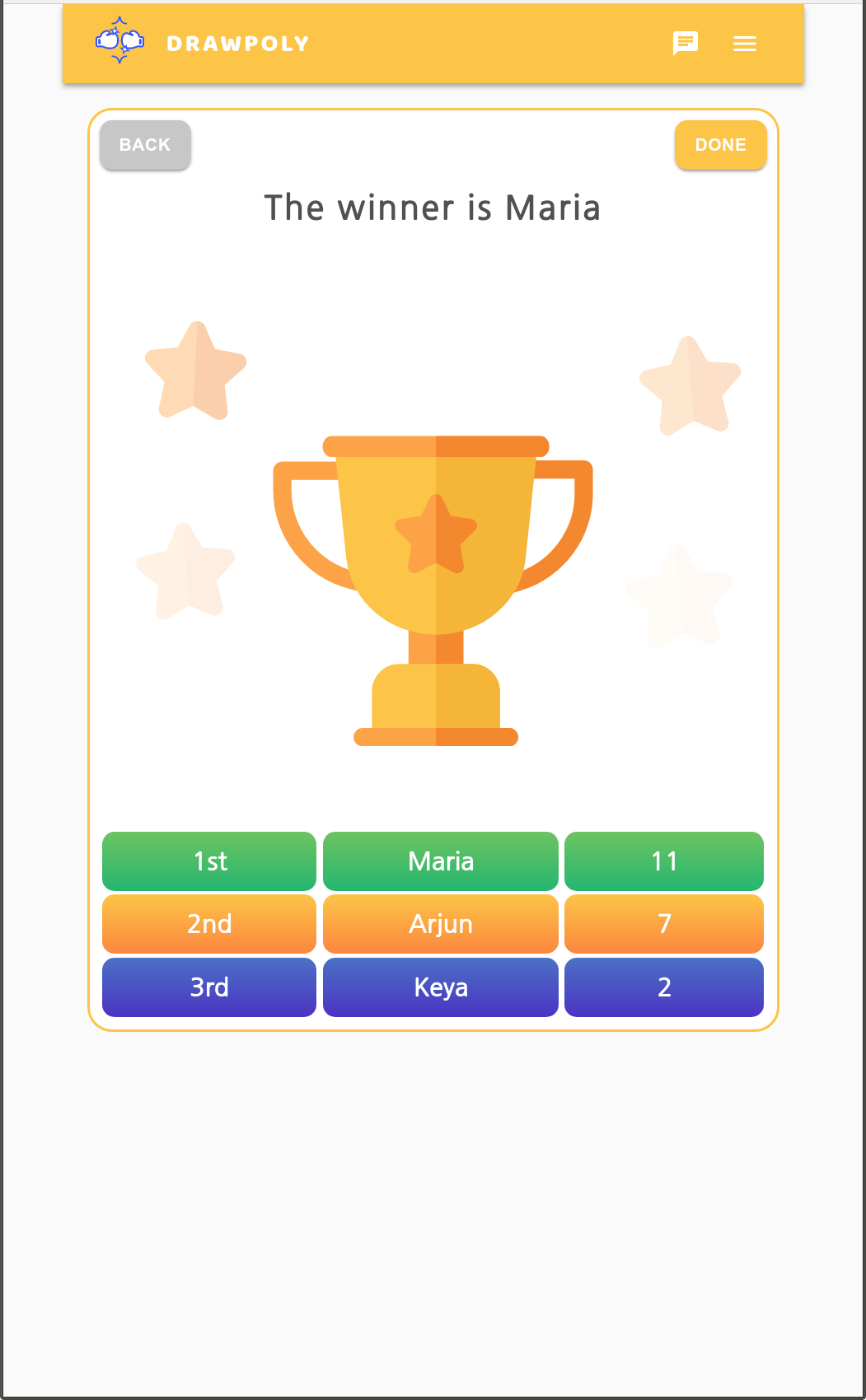Open the hamburger navigation menu
The height and width of the screenshot is (1400, 866).
745,44
